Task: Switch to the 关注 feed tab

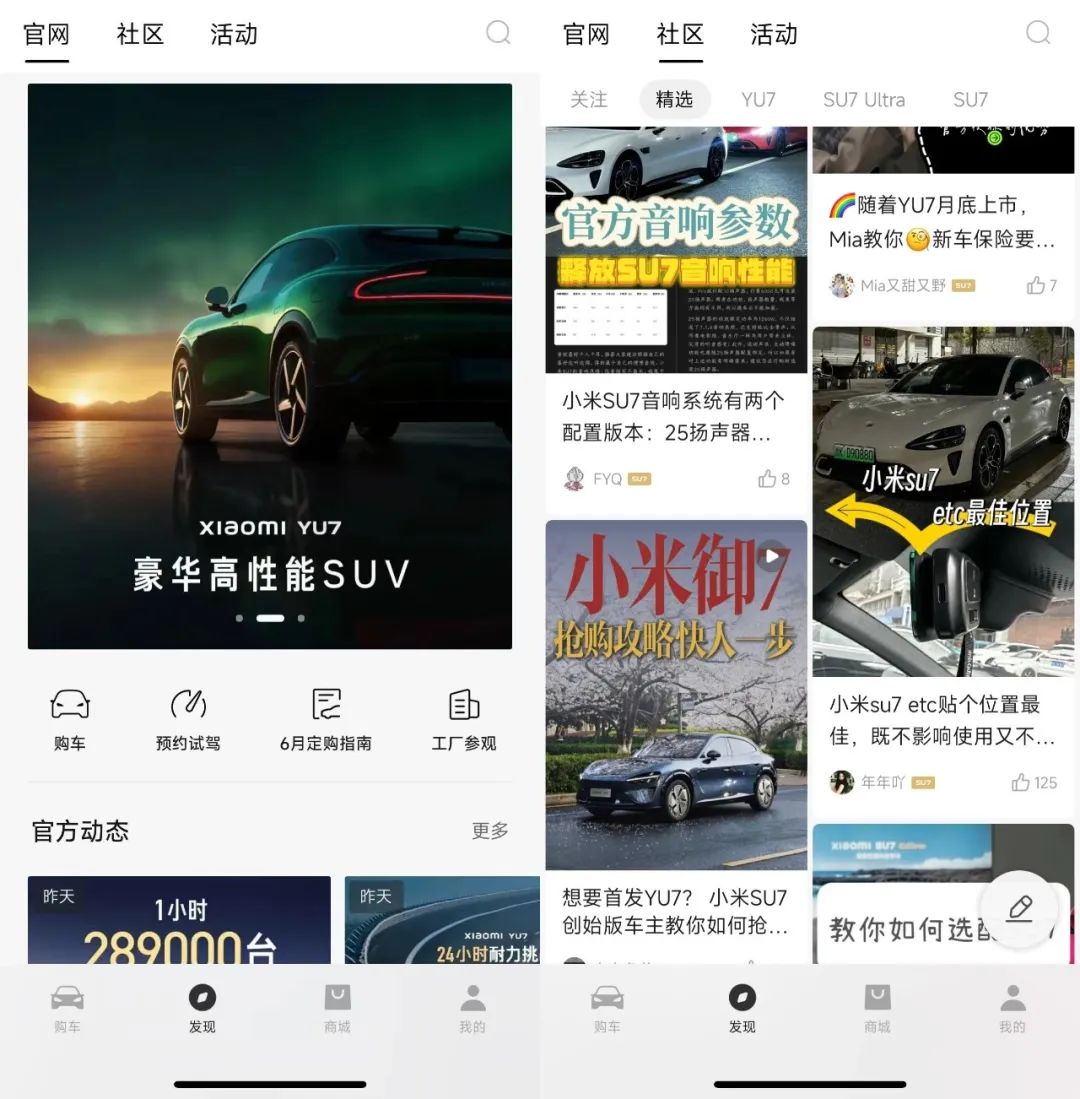Action: tap(589, 100)
